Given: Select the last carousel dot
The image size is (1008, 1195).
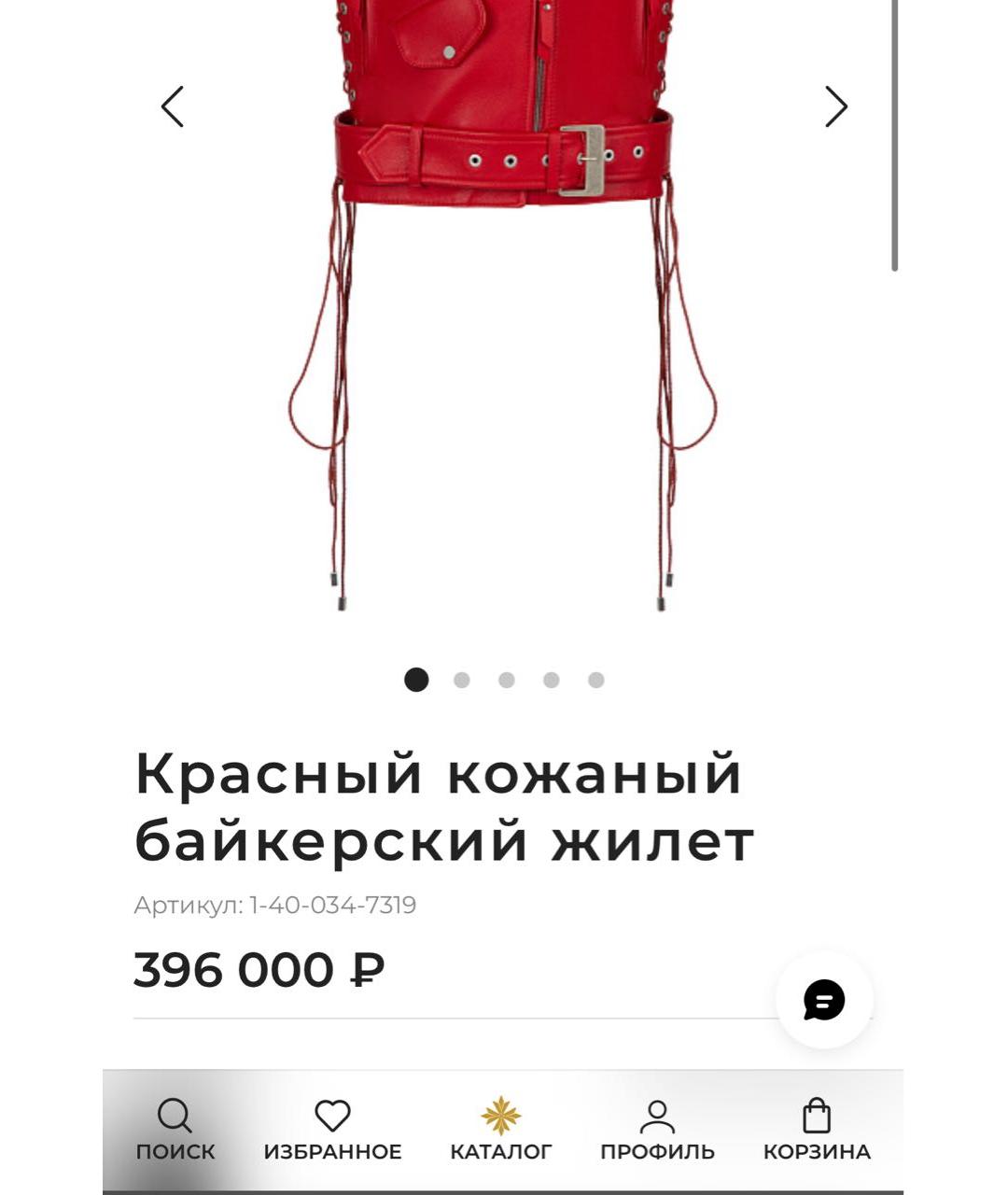Looking at the screenshot, I should coord(595,681).
